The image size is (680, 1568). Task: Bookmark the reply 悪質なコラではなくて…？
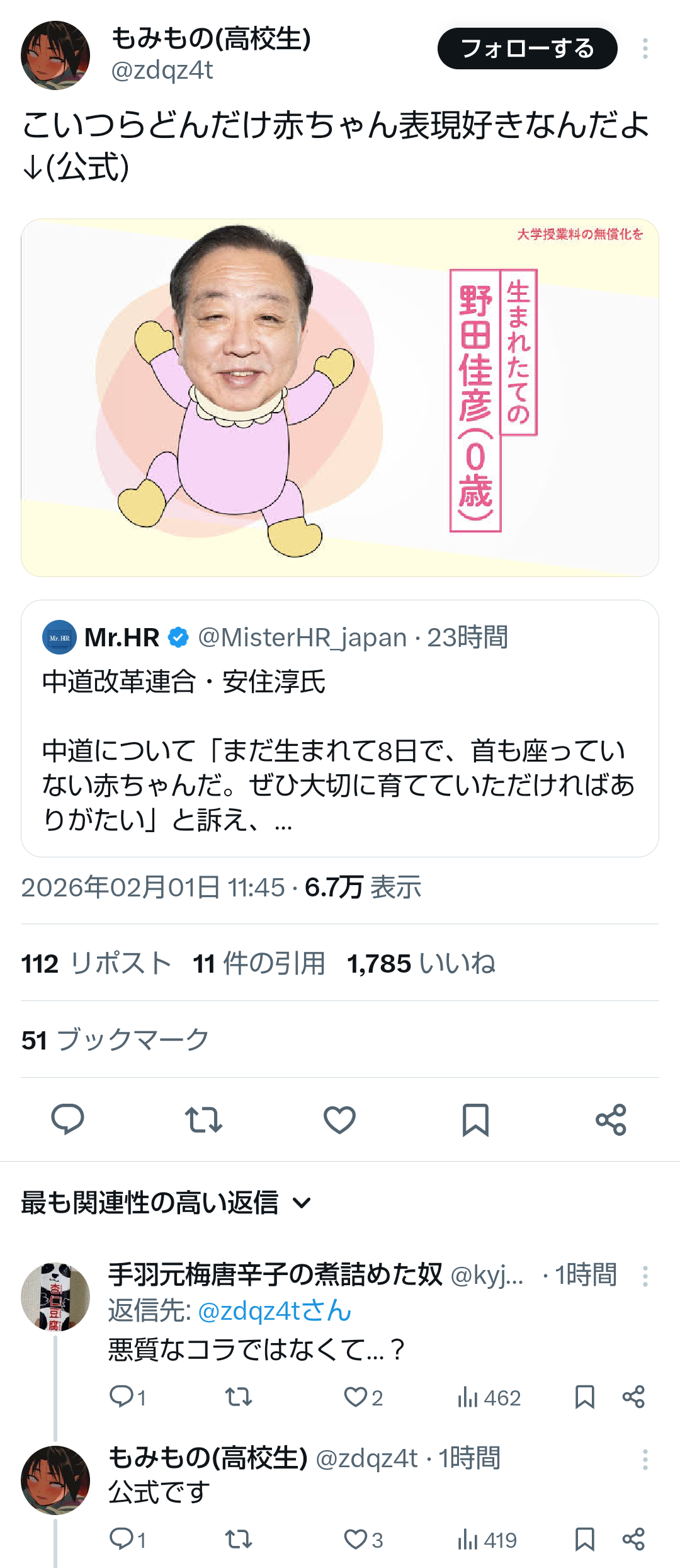tap(585, 1397)
